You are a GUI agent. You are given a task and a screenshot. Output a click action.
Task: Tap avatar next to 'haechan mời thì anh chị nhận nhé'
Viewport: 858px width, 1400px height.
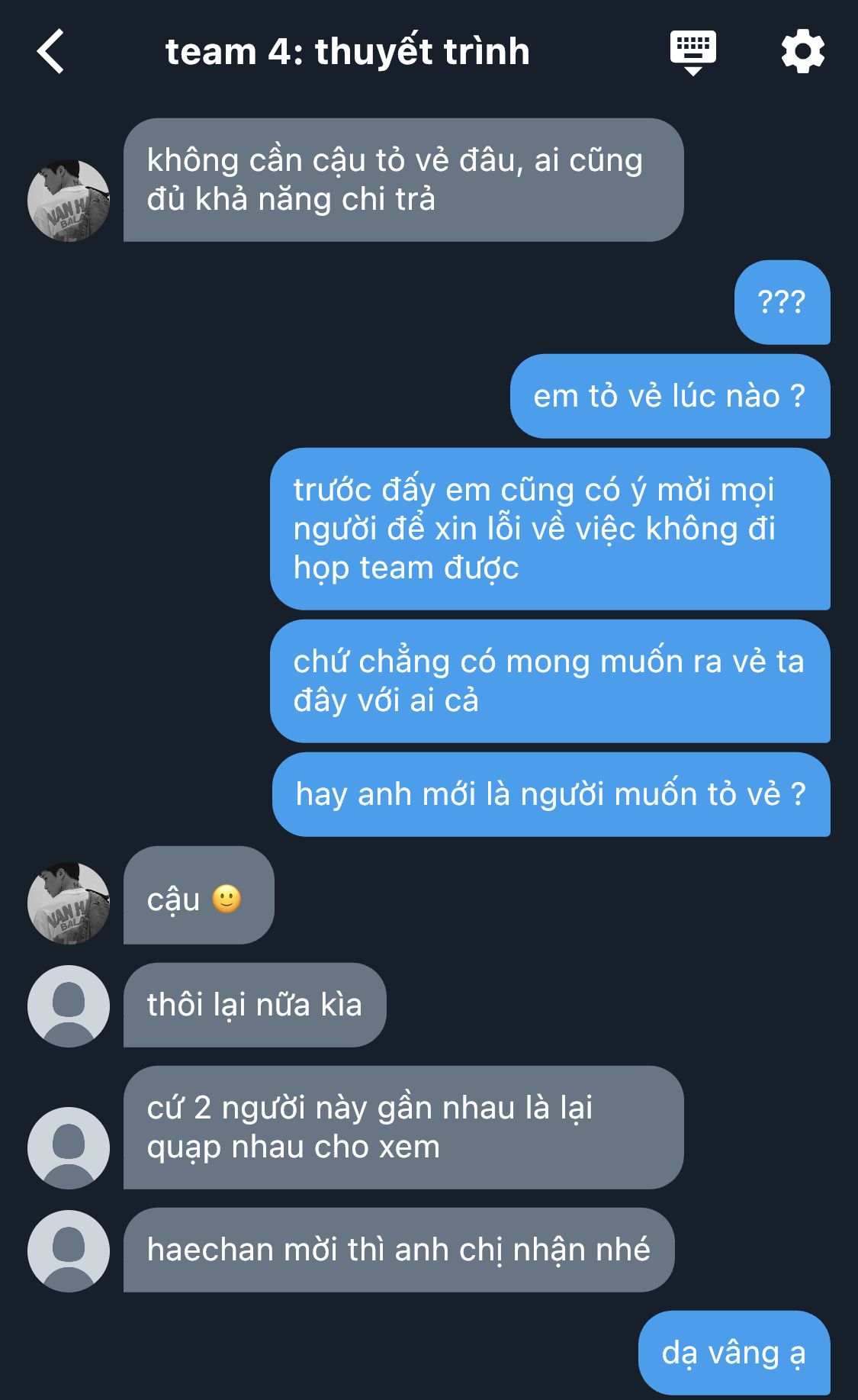[x=69, y=1250]
